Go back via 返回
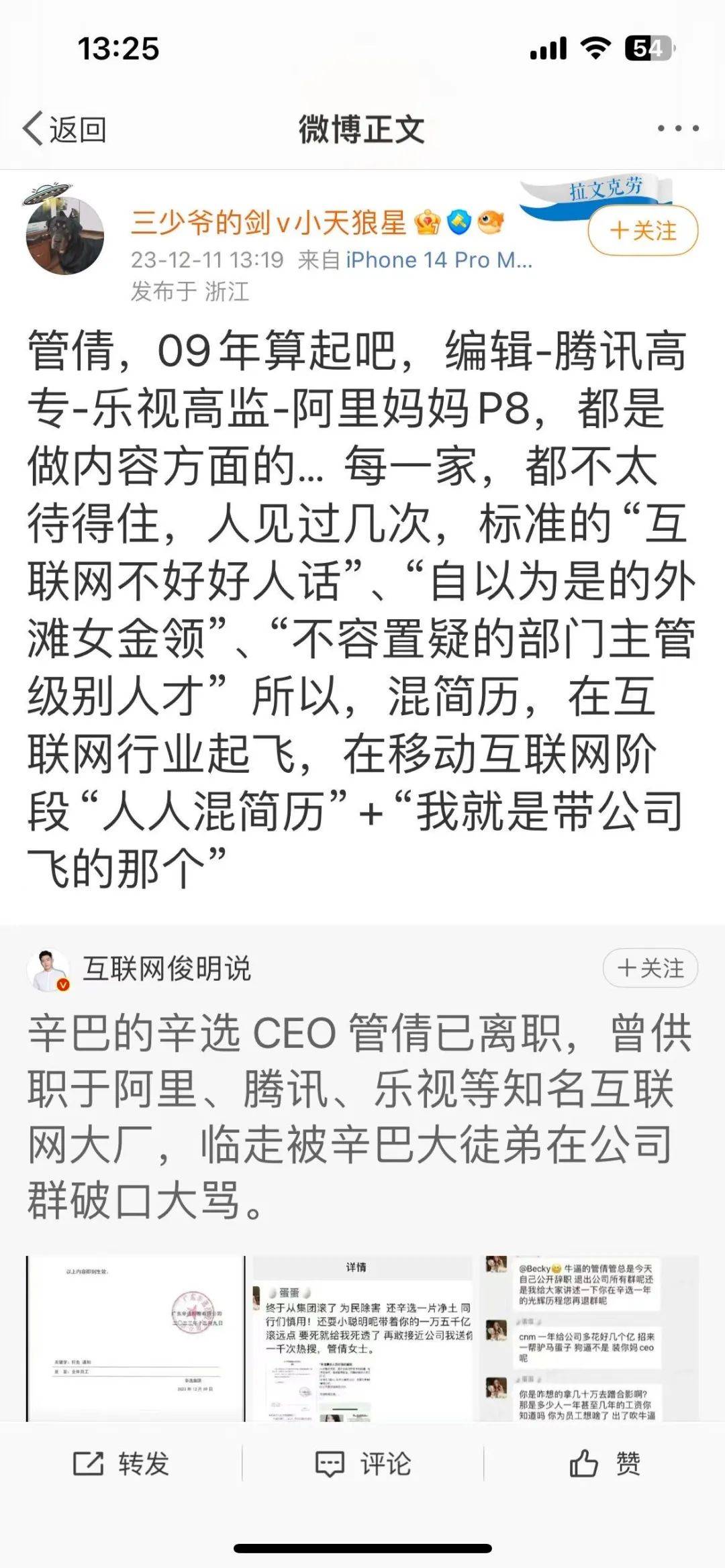725x1568 pixels. pyautogui.click(x=65, y=129)
